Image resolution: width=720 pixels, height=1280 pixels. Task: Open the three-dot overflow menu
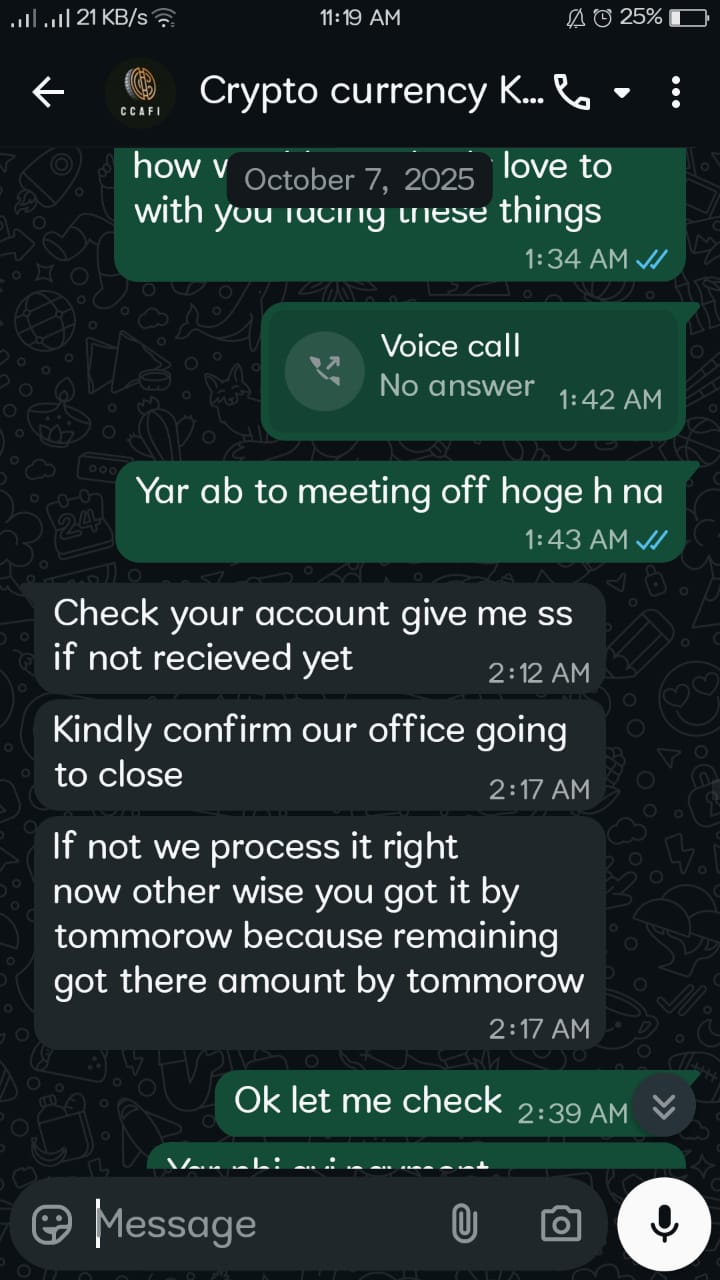pos(676,93)
